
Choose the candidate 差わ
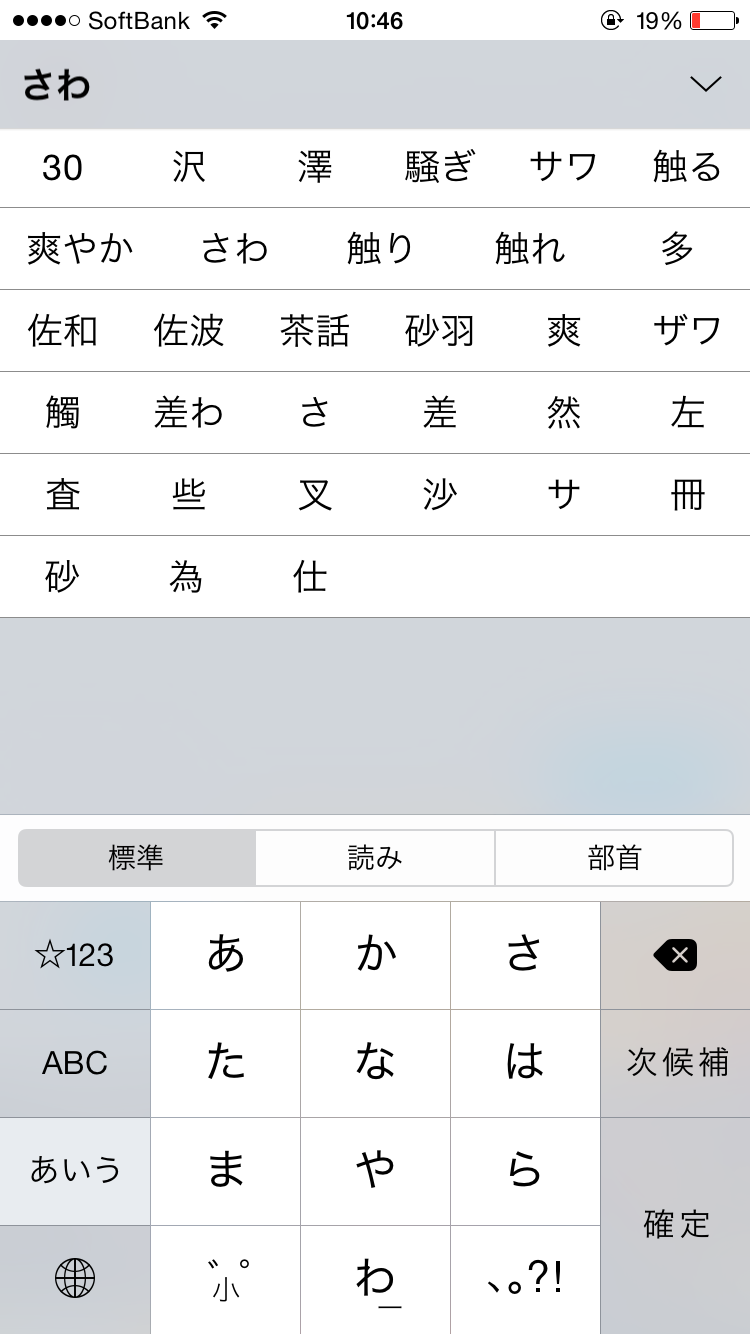[x=188, y=412]
